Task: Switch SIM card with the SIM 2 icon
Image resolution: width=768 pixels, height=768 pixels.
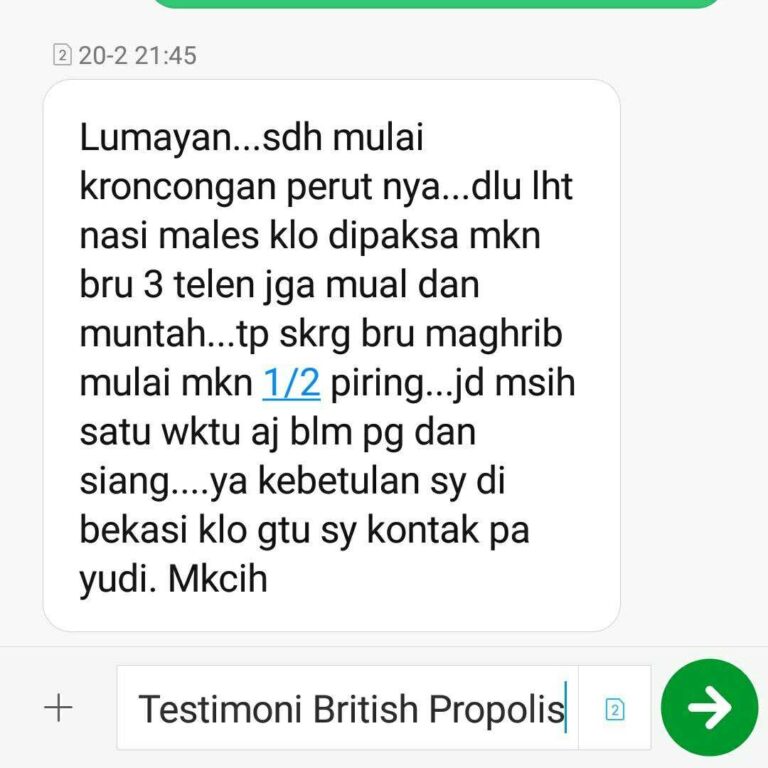Action: [615, 709]
